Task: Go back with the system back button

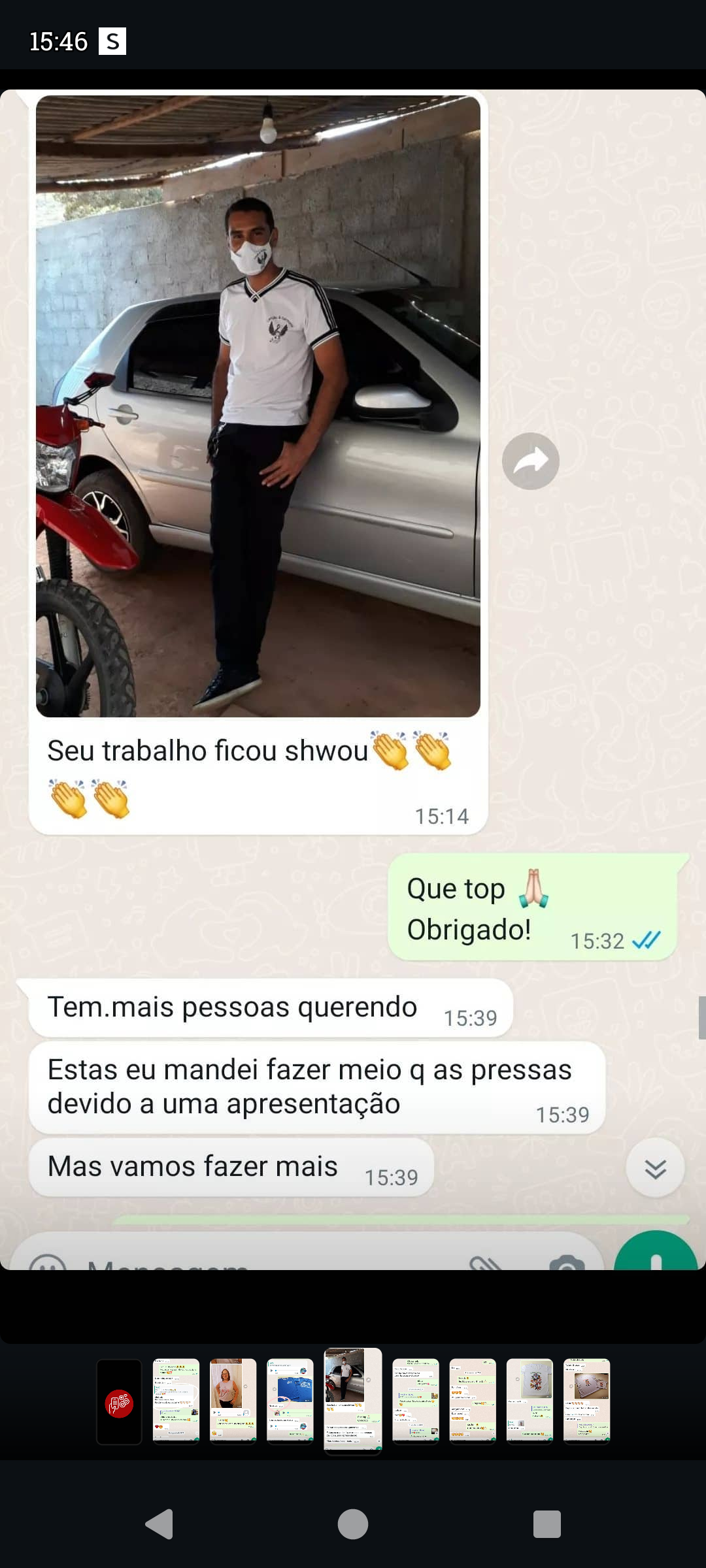Action: (x=159, y=1524)
